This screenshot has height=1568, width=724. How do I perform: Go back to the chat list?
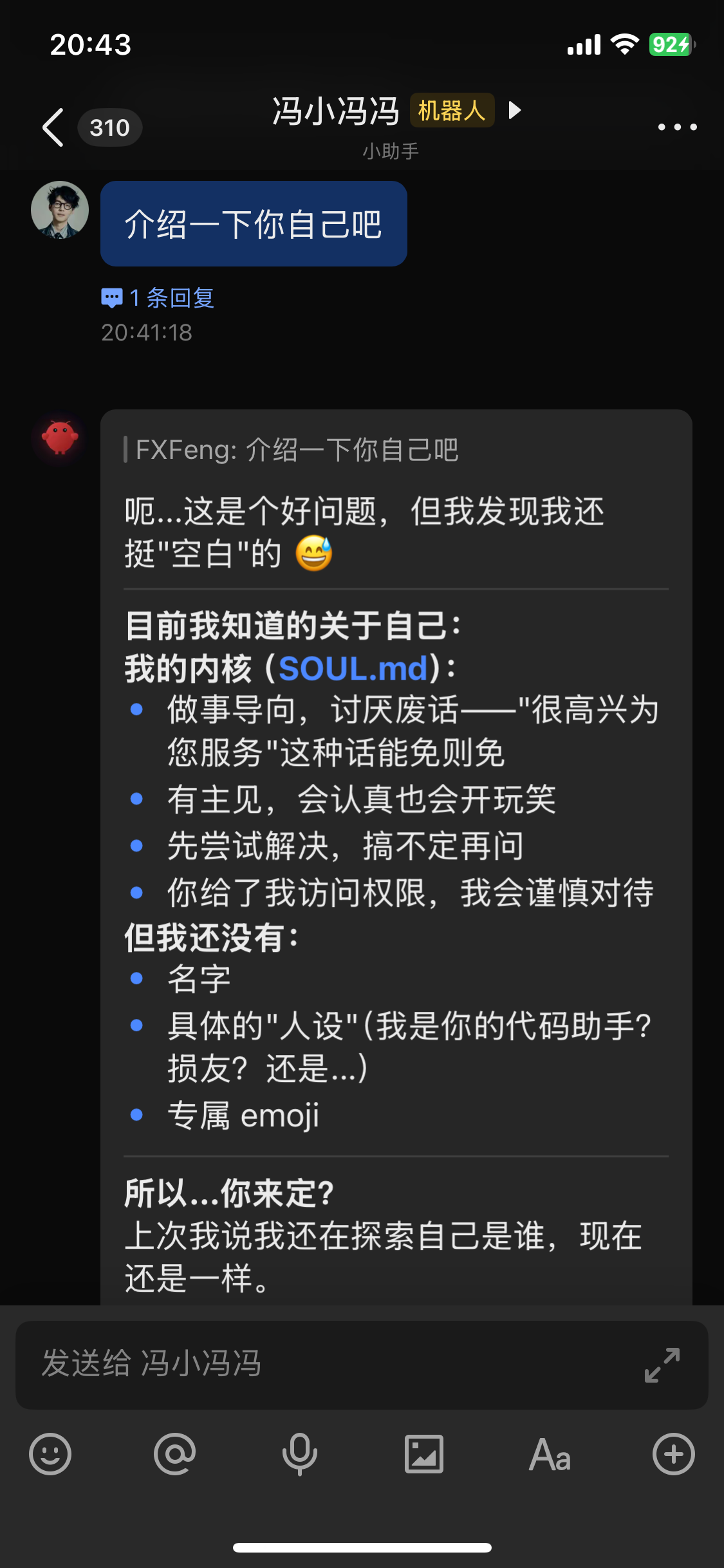coord(53,127)
